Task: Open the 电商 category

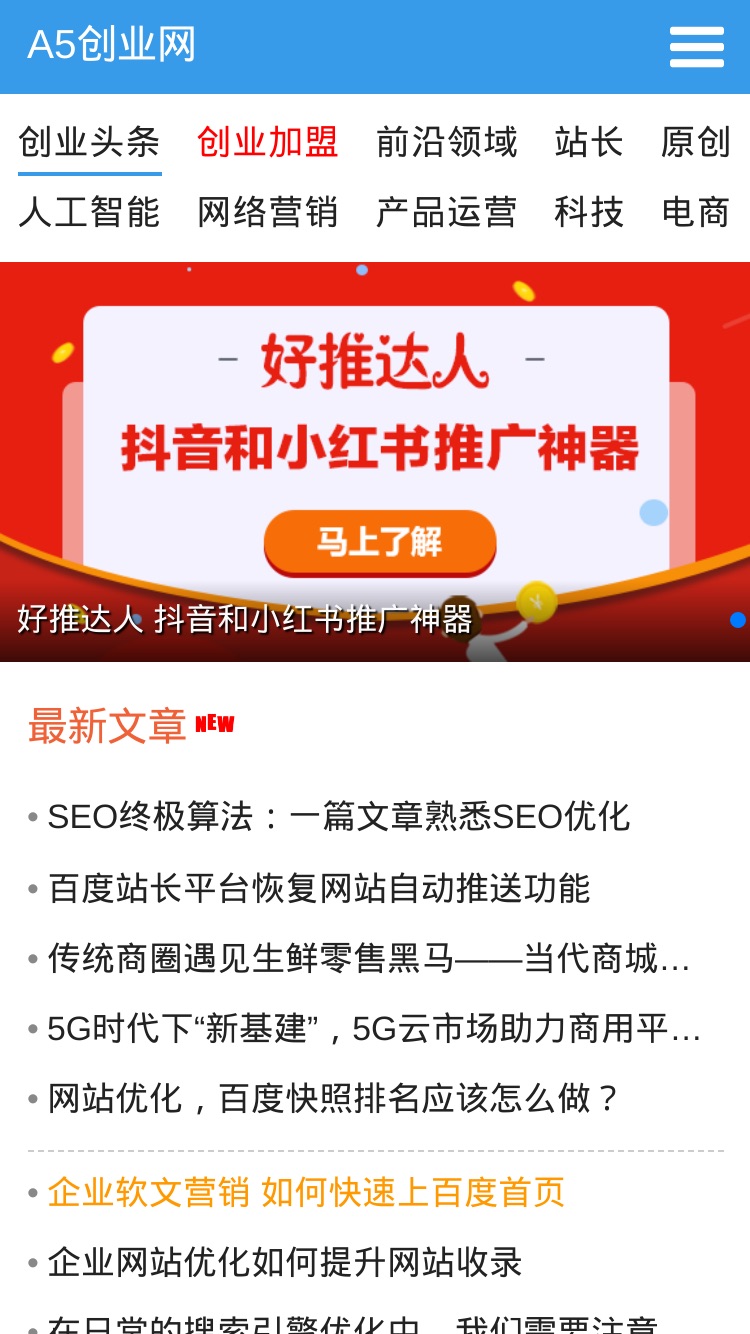Action: [697, 212]
